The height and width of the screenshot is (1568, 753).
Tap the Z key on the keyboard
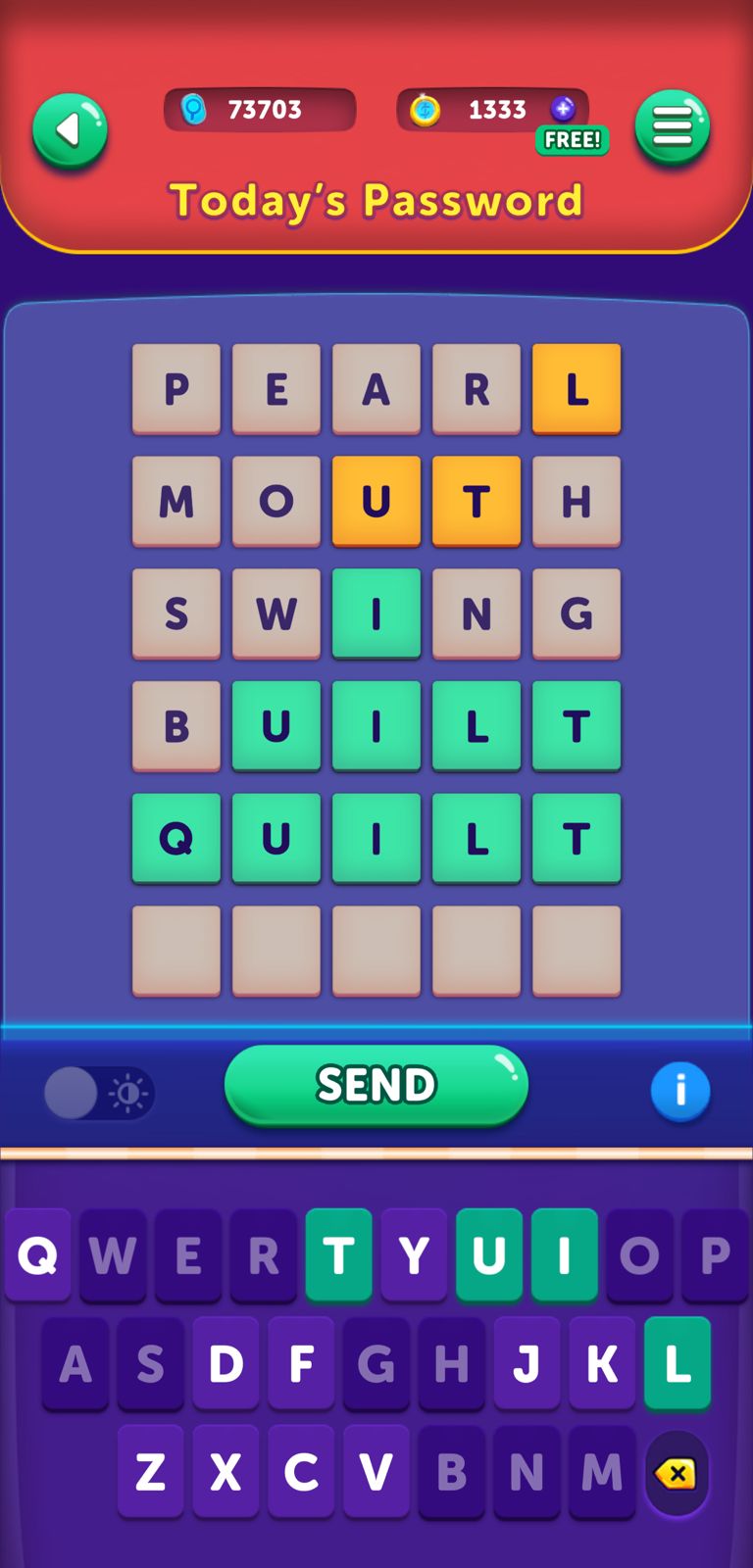tap(150, 1471)
